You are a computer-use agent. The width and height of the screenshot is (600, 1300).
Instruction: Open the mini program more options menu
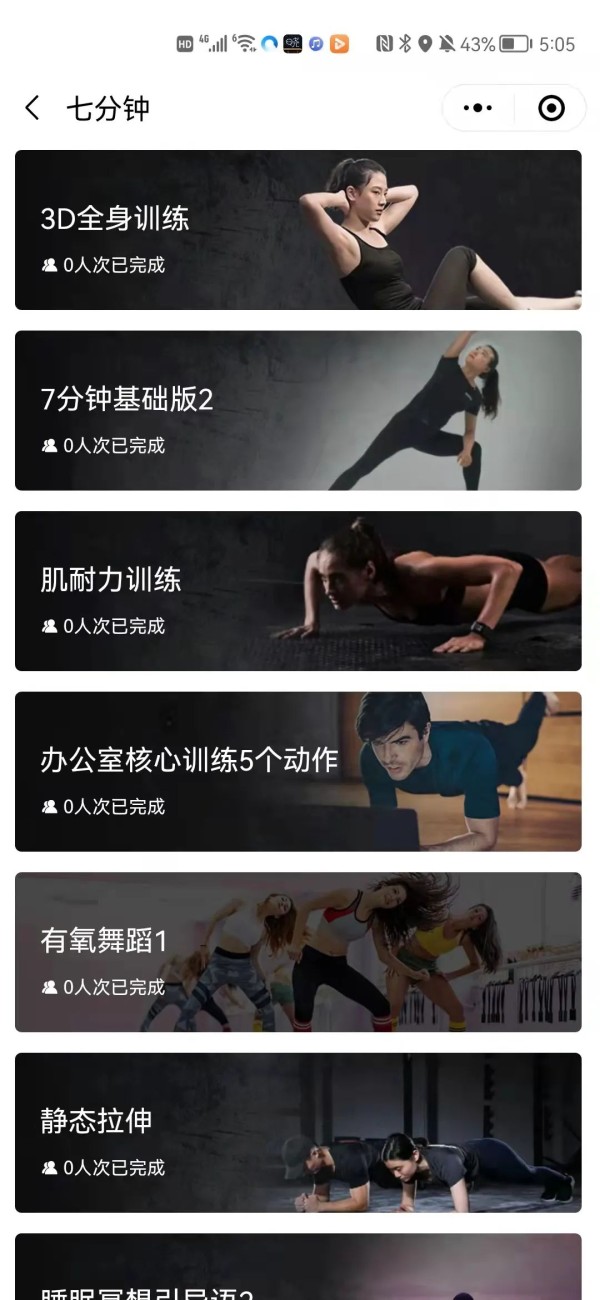click(x=478, y=108)
